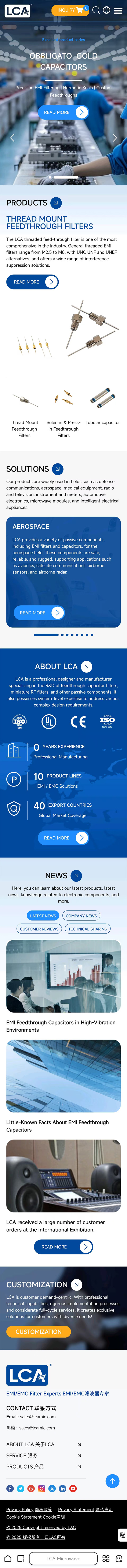This screenshot has width=127, height=1568.
Task: Select the Company News tab
Action: click(x=81, y=916)
